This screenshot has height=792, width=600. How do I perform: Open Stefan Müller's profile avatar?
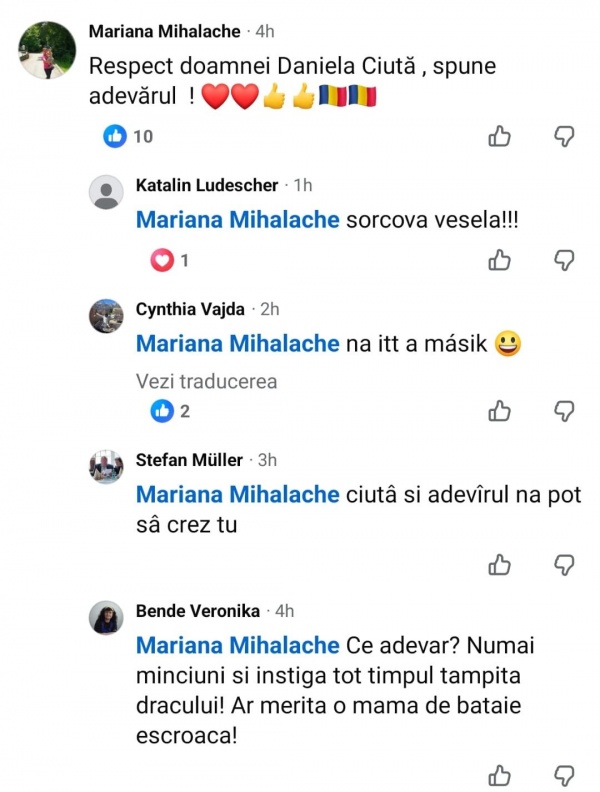click(x=106, y=467)
